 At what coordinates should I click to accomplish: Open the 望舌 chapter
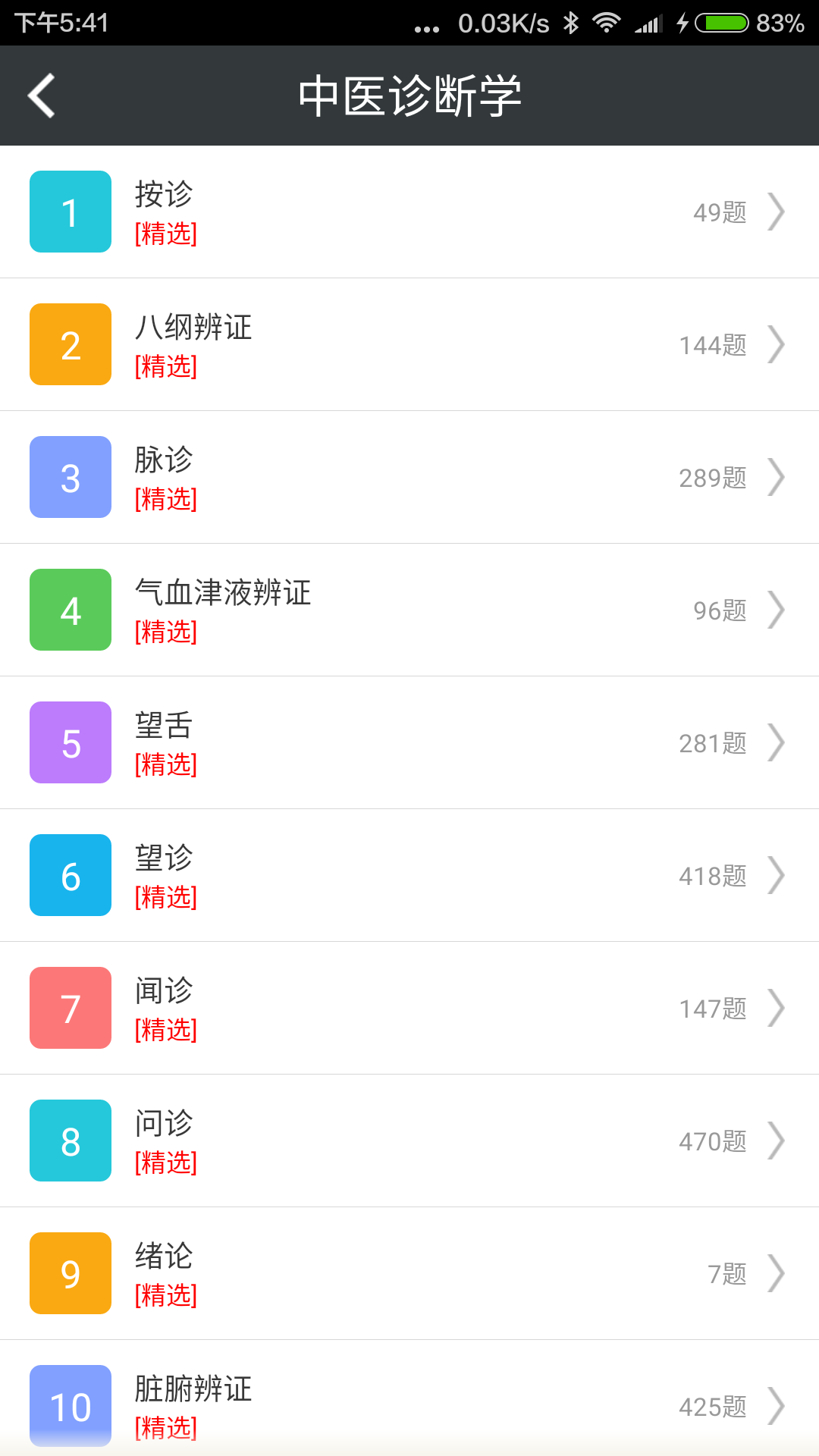pos(409,742)
